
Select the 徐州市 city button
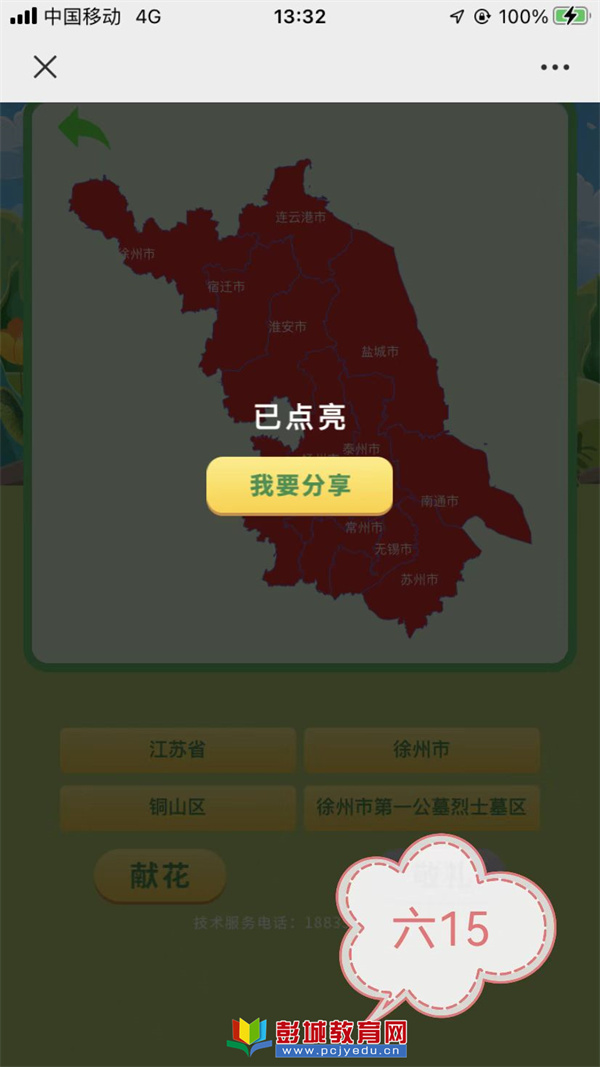coord(421,749)
